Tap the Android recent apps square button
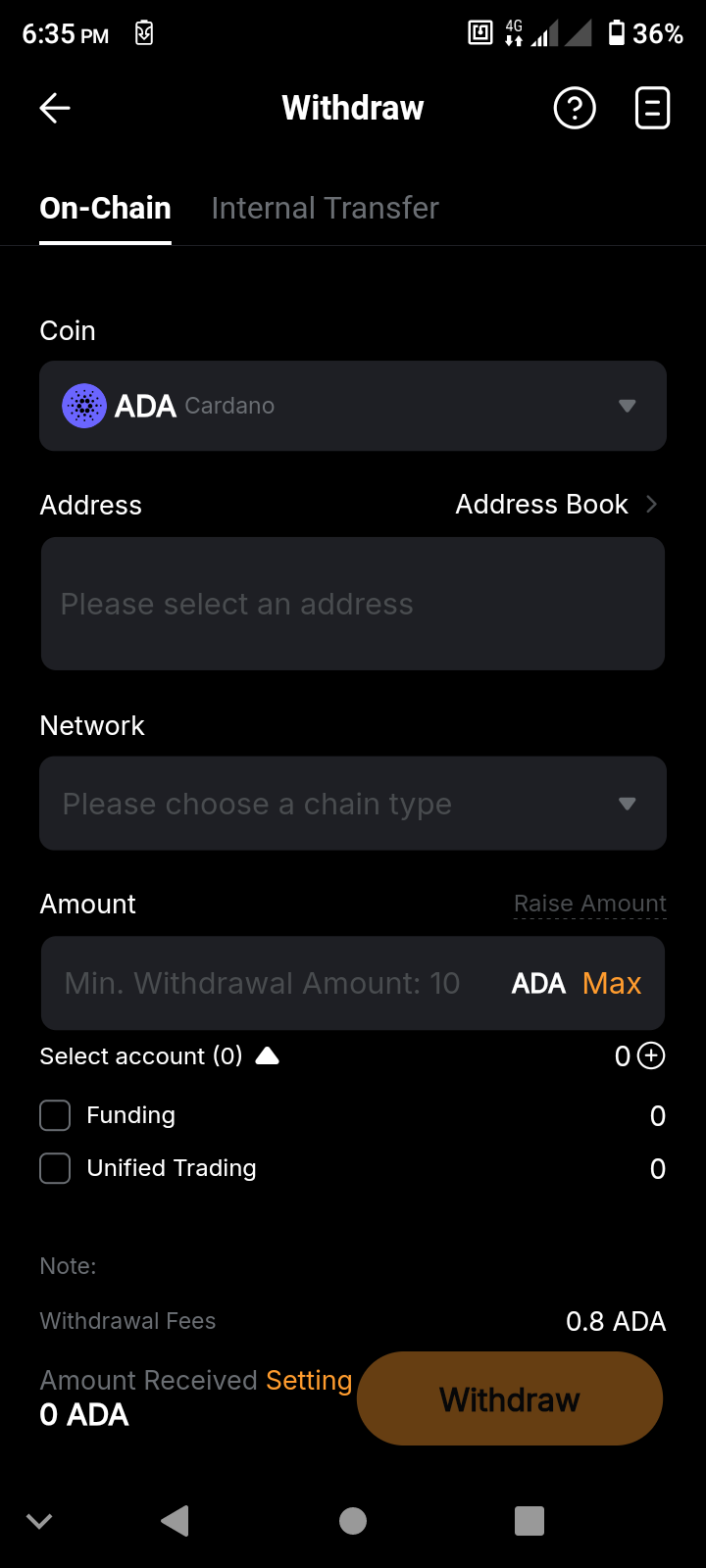The height and width of the screenshot is (1568, 706). pyautogui.click(x=529, y=1521)
